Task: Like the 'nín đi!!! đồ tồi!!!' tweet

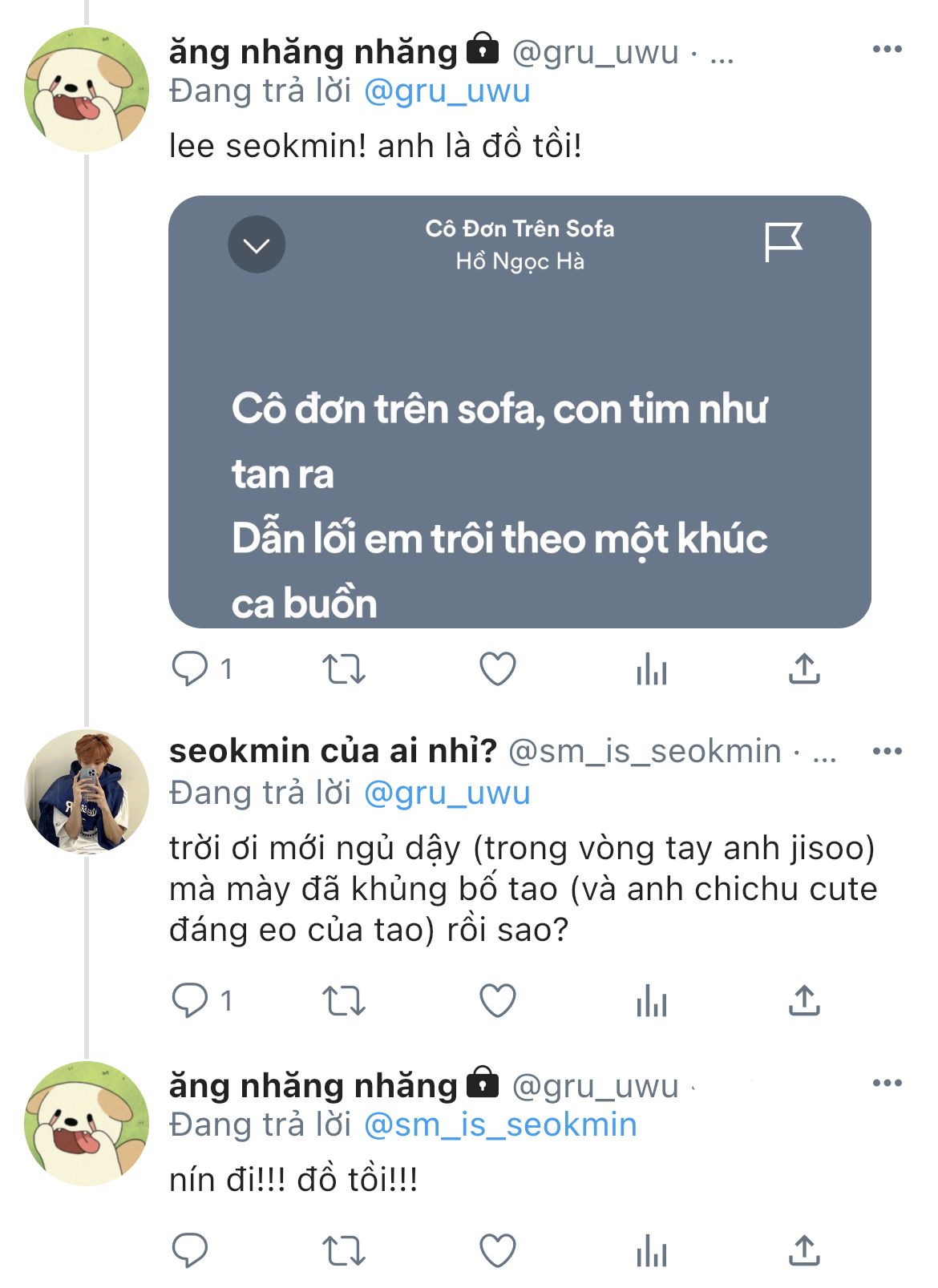Action: (x=497, y=1250)
